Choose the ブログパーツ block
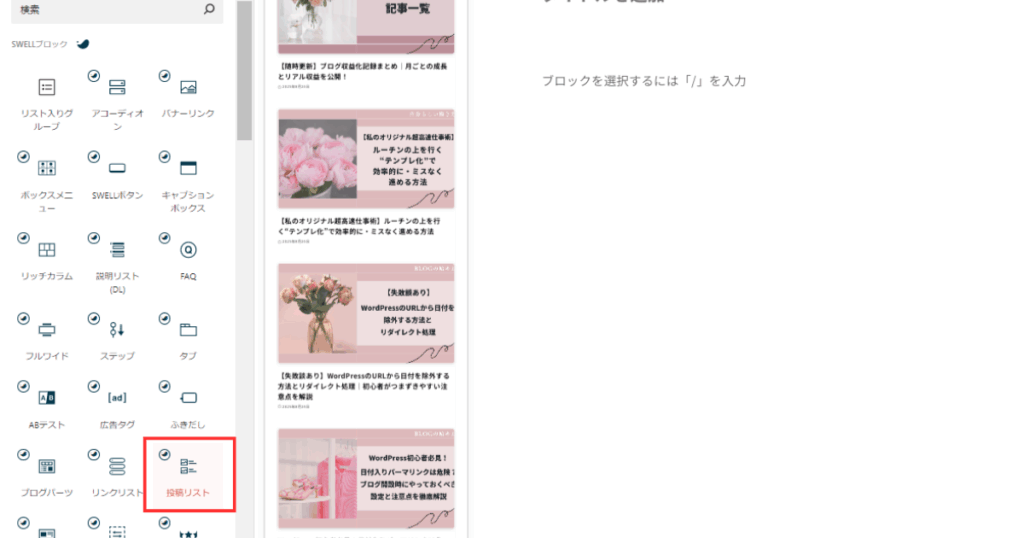The image size is (1024, 538). point(47,475)
